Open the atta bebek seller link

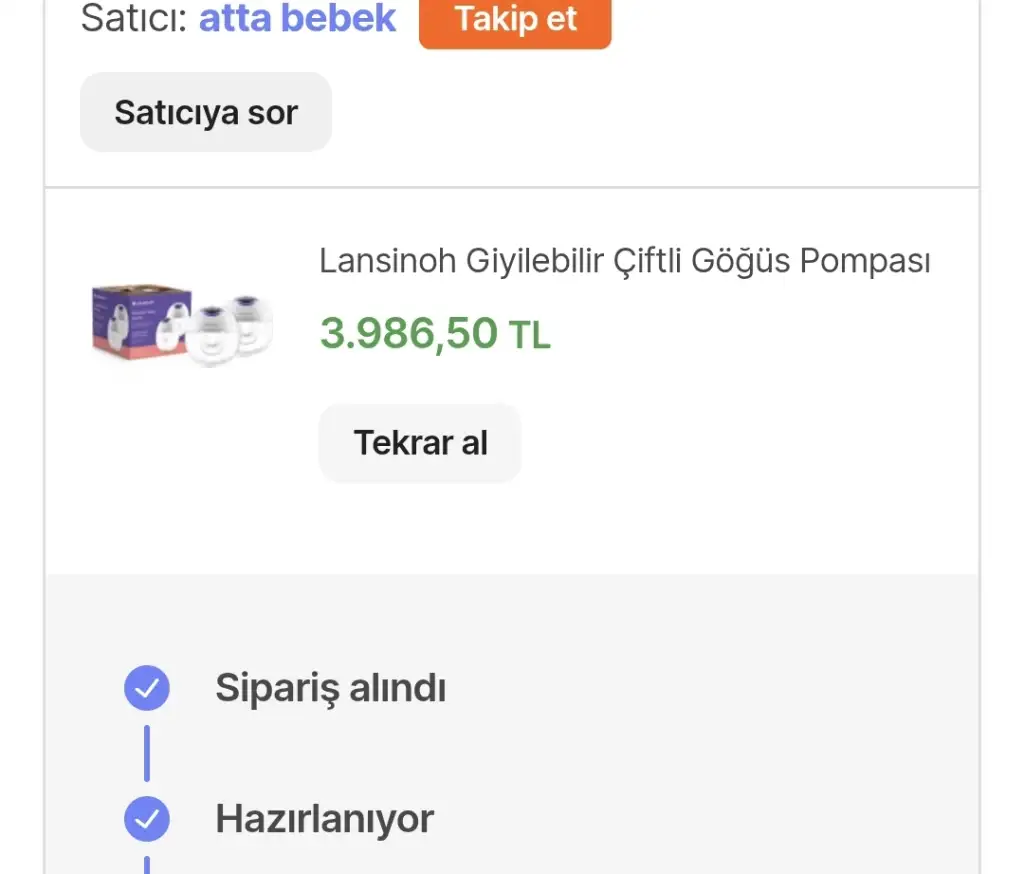[x=298, y=18]
